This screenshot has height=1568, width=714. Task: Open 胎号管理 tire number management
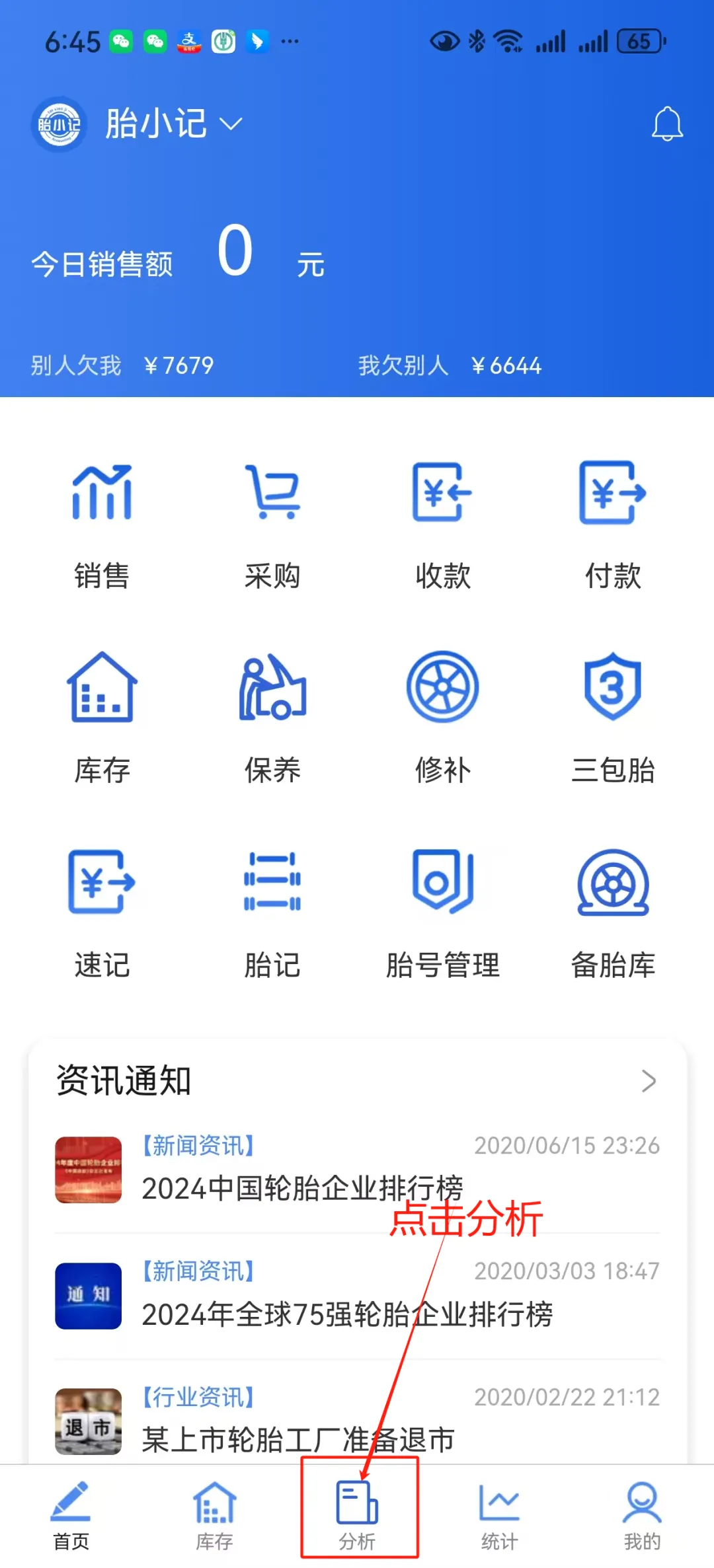coord(442,914)
